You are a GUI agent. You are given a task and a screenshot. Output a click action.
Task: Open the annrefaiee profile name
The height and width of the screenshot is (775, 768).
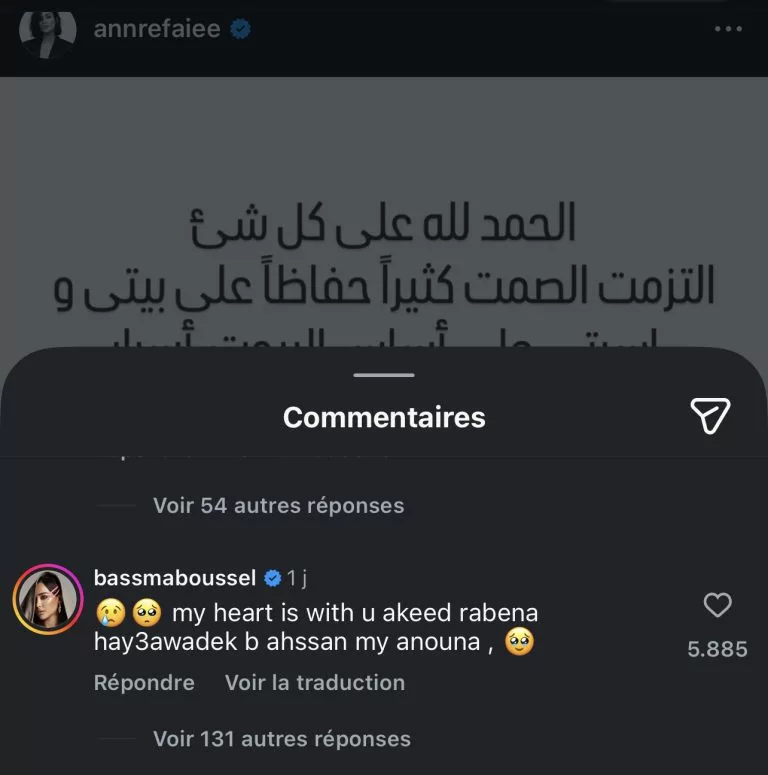pyautogui.click(x=157, y=29)
